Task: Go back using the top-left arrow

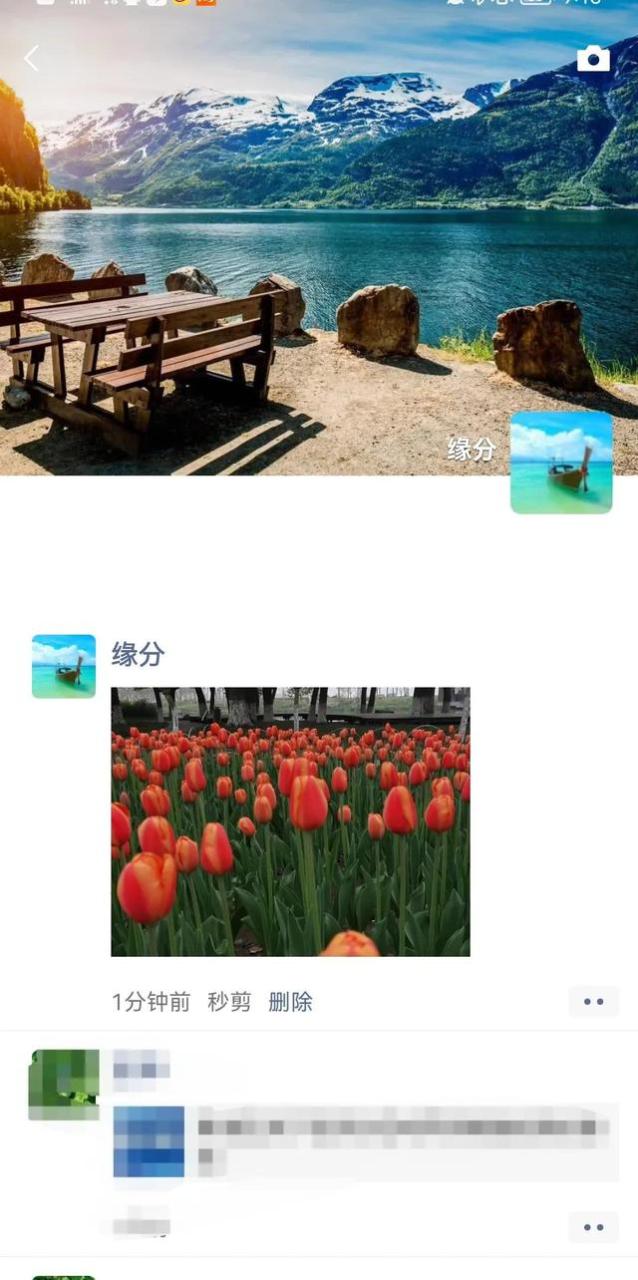Action: (32, 59)
